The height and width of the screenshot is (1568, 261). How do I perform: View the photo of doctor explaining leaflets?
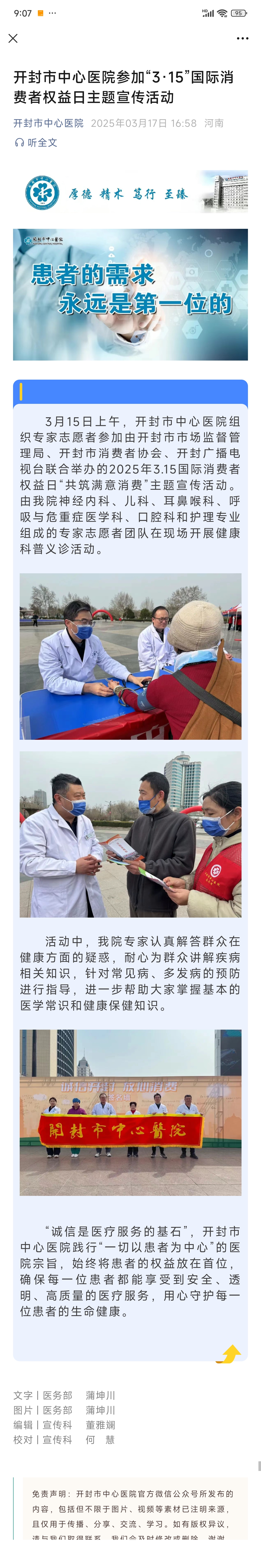pyautogui.click(x=130, y=834)
